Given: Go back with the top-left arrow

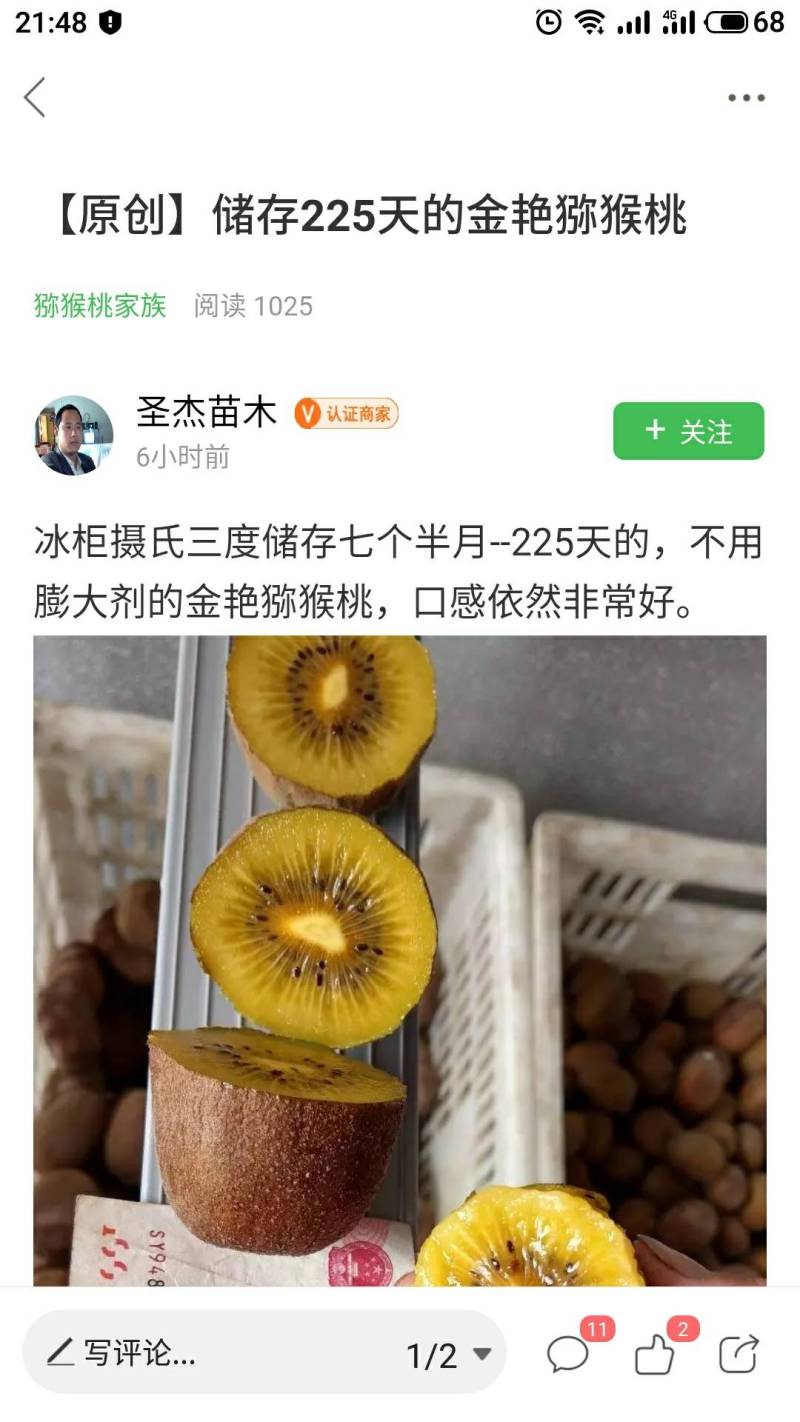Looking at the screenshot, I should [35, 97].
